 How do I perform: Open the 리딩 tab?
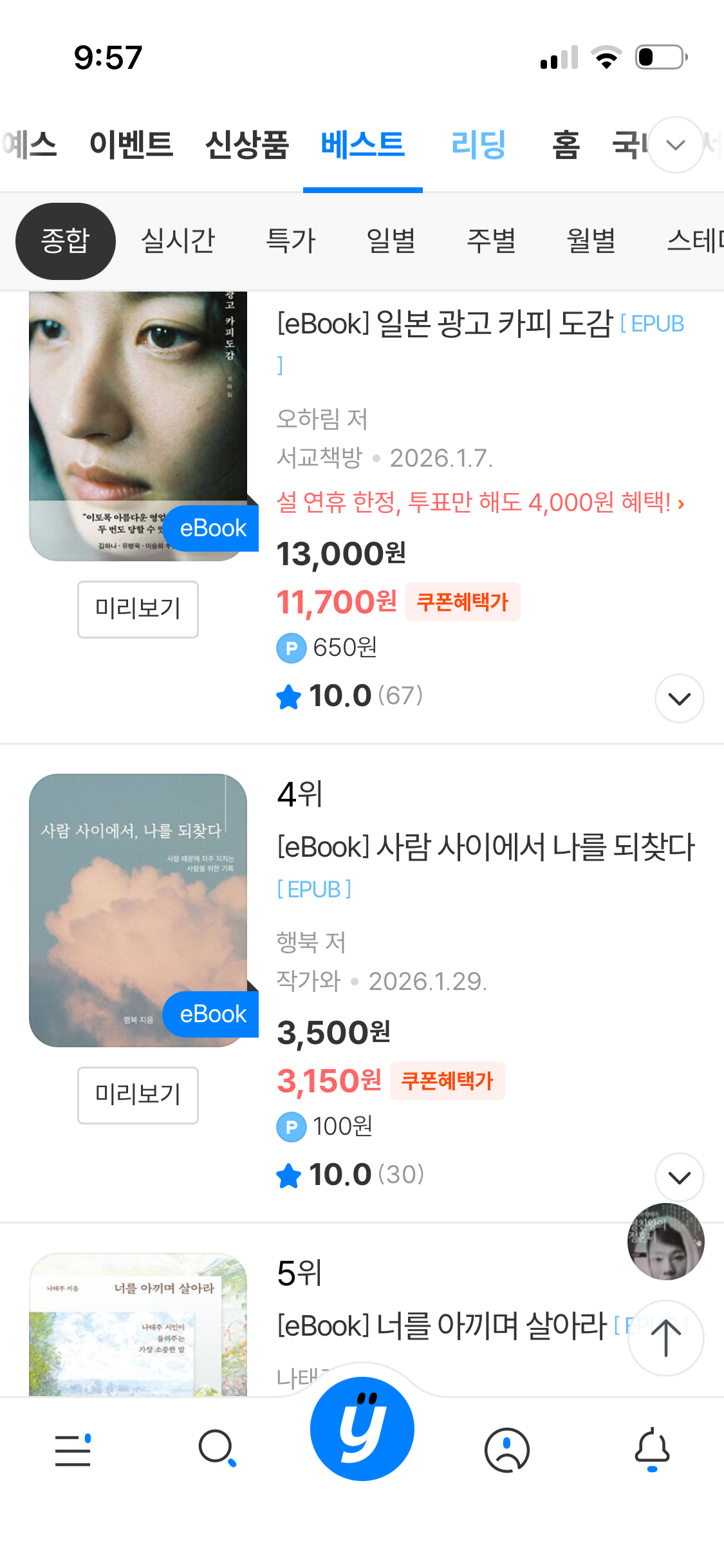[x=478, y=144]
